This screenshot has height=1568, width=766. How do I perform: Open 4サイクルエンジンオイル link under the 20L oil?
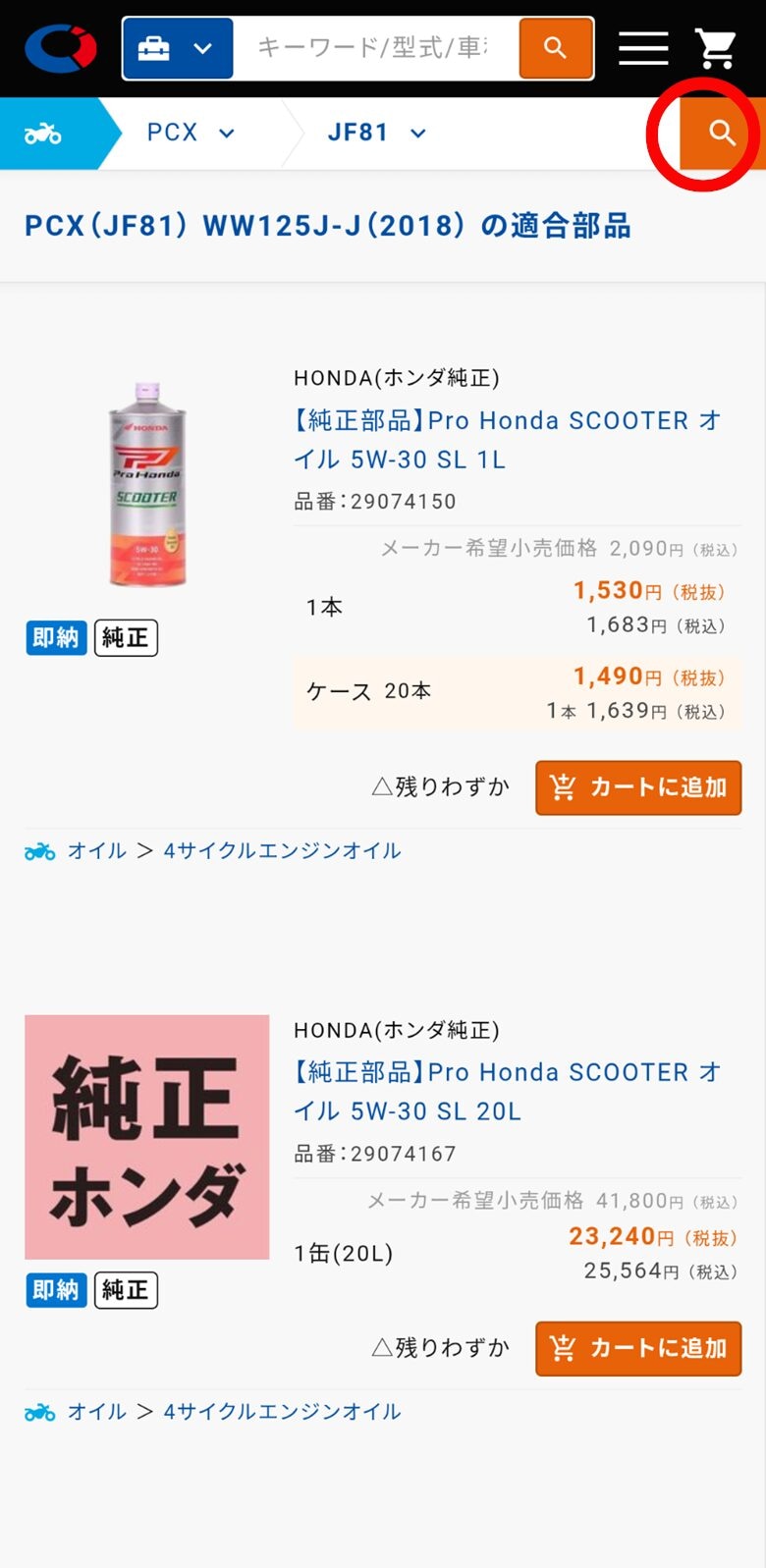pos(282,1412)
